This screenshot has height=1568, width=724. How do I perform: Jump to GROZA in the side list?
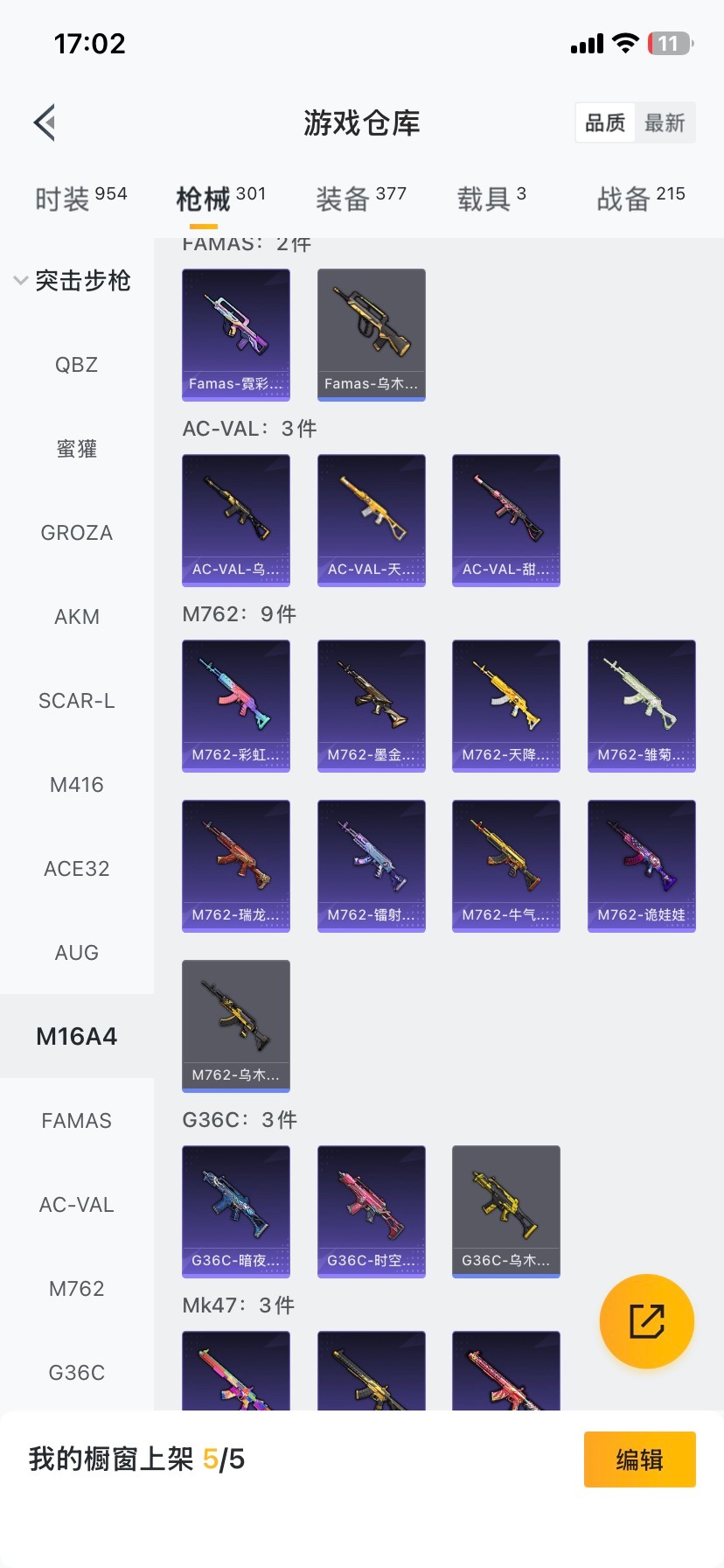(x=77, y=533)
